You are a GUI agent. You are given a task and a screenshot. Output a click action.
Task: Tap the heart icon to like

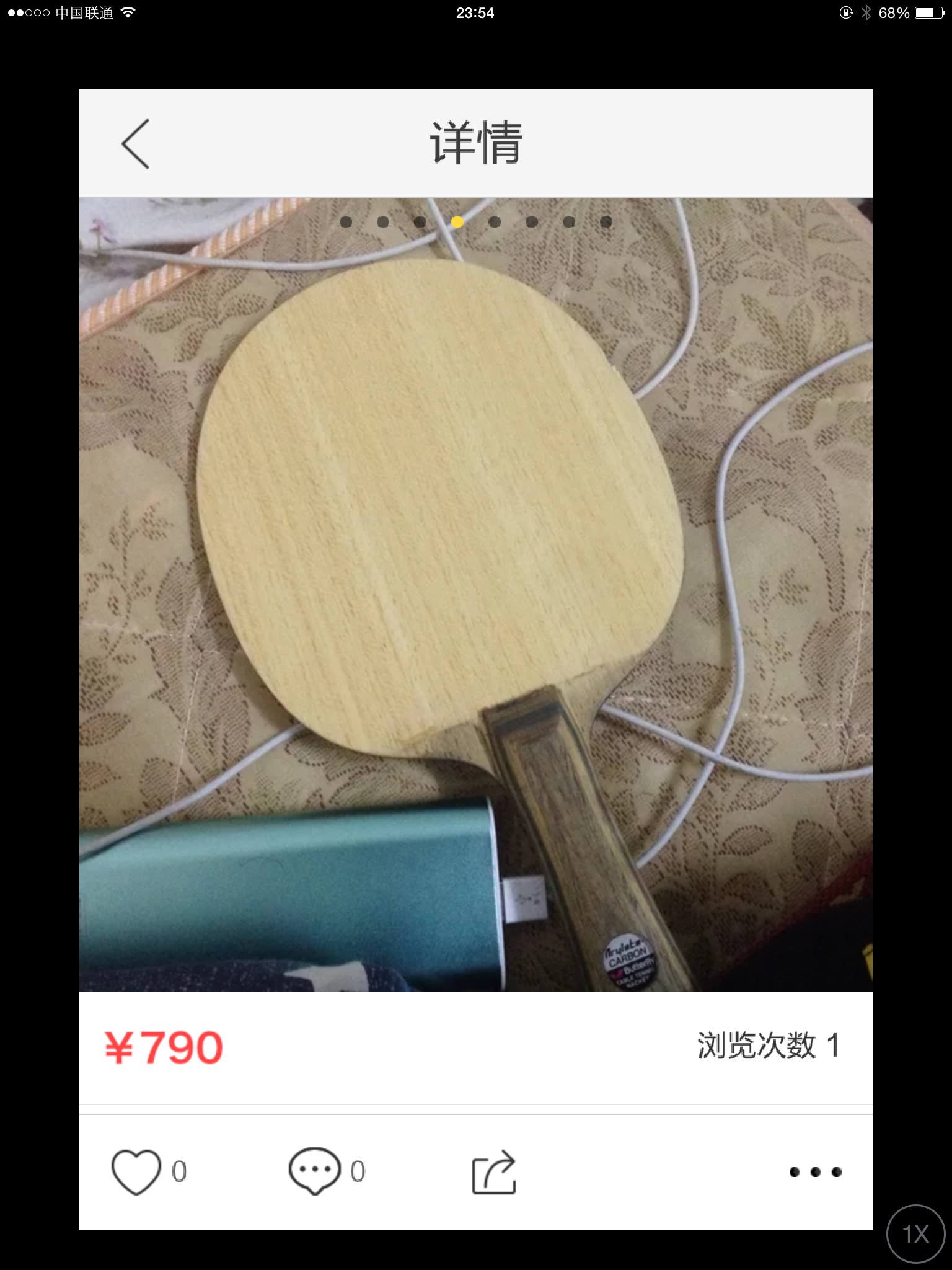pyautogui.click(x=136, y=1173)
